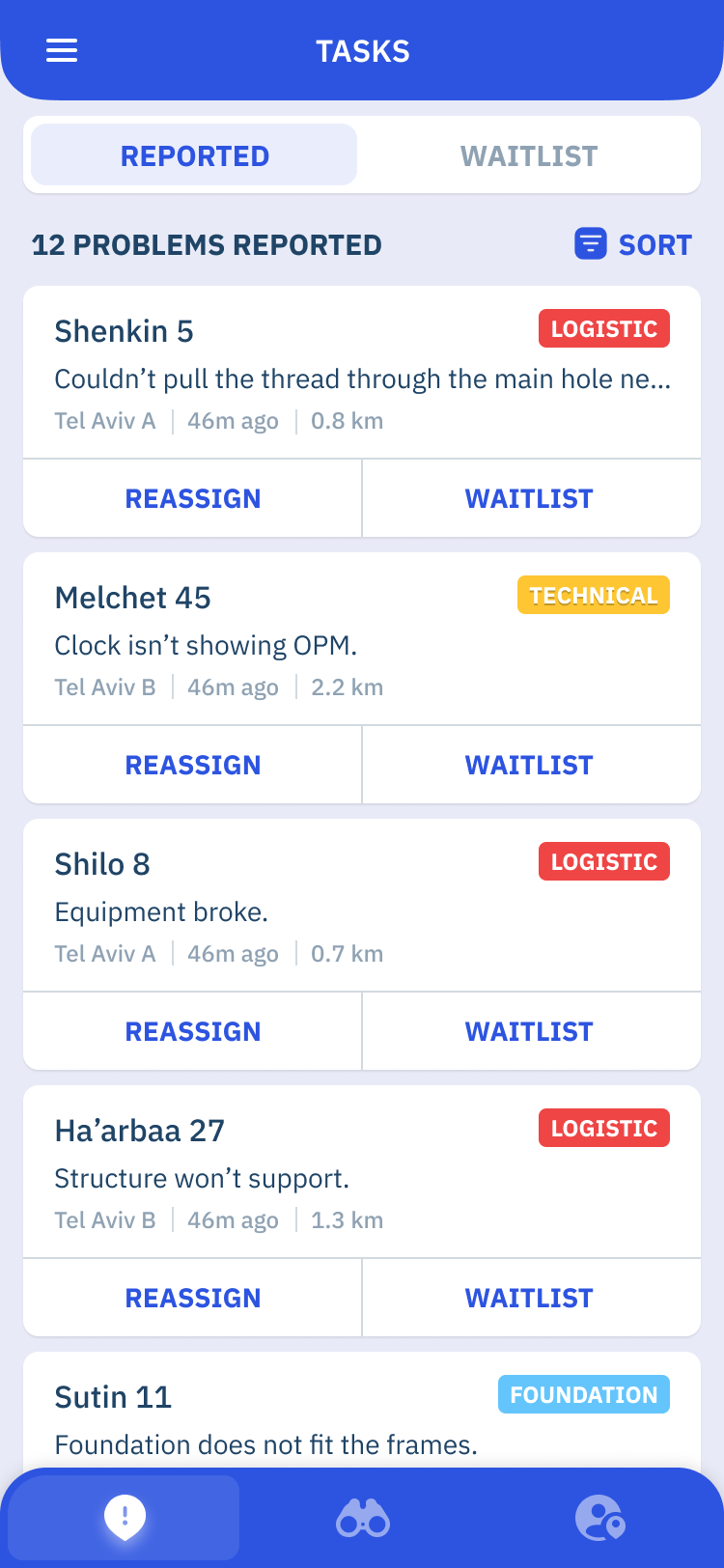Open the Sort options

coord(633,244)
